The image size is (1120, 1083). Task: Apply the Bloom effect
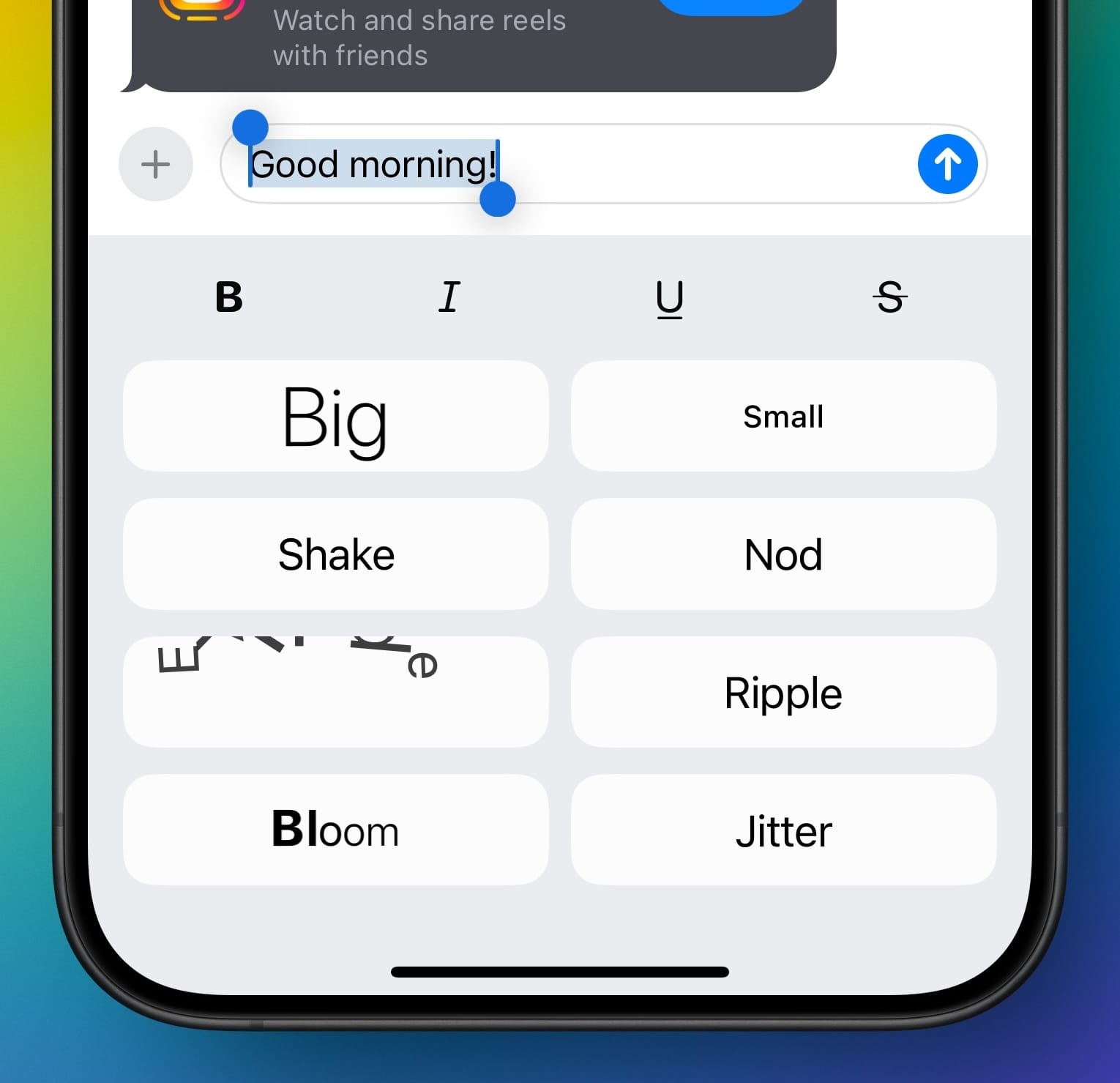336,830
